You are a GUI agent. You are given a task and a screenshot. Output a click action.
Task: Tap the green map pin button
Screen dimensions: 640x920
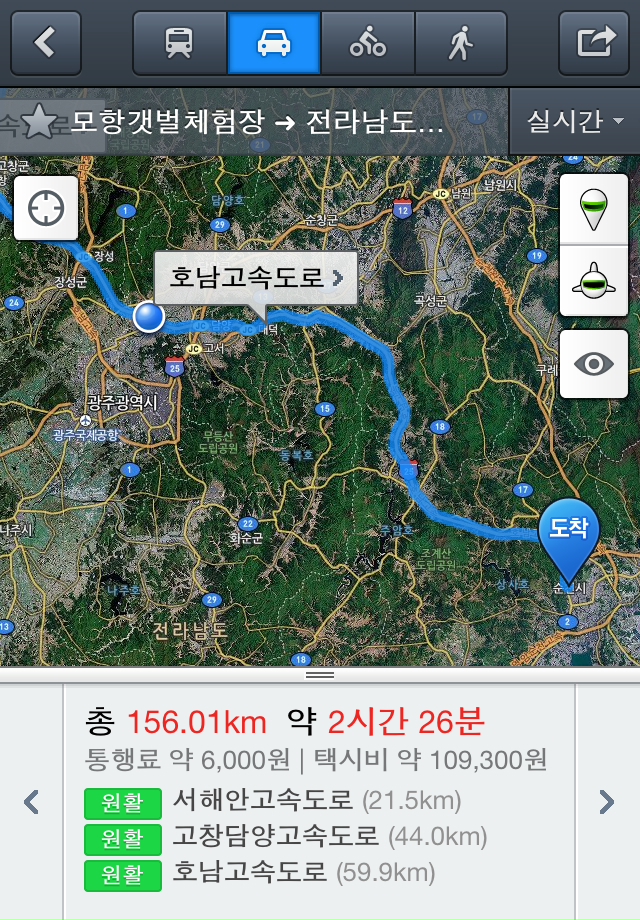[x=594, y=209]
